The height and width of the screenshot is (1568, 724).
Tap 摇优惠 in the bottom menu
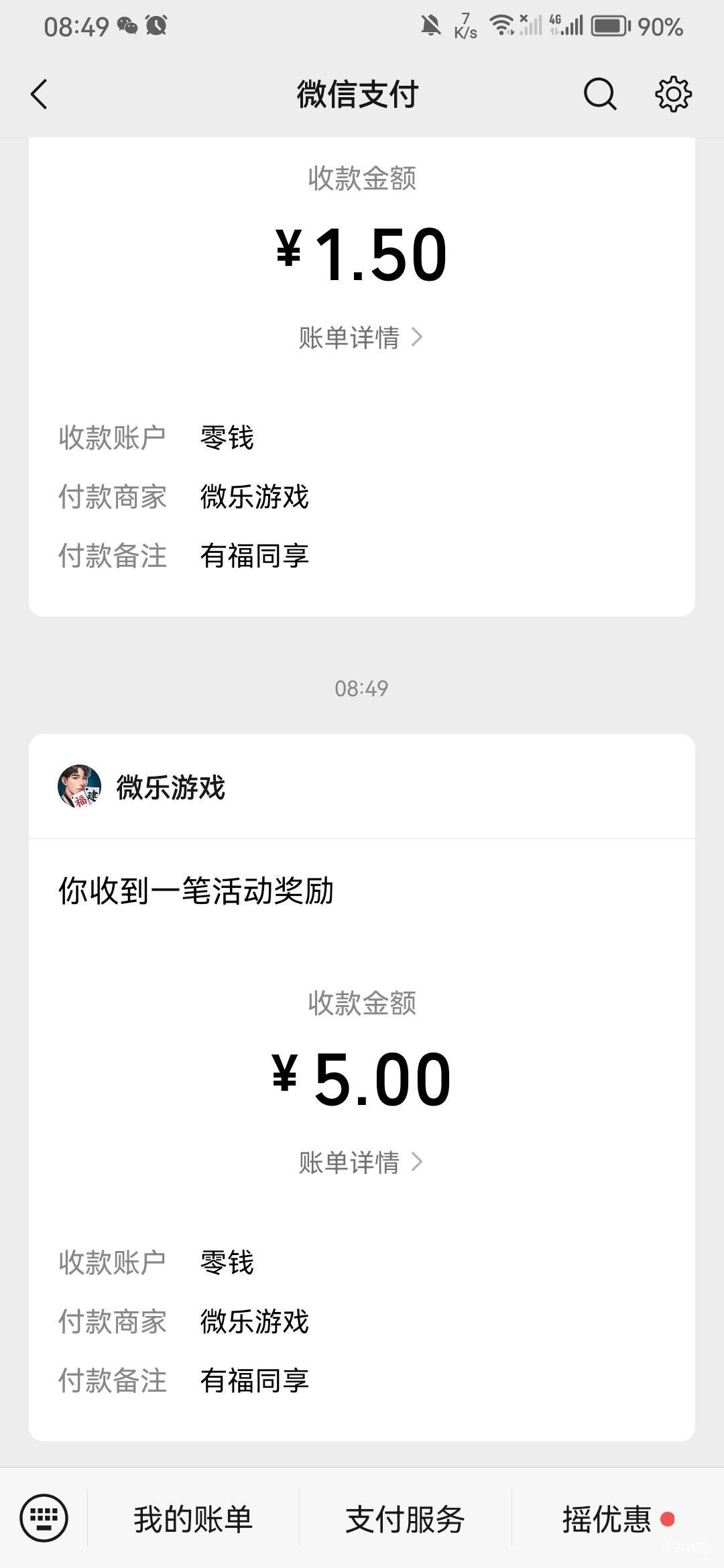(x=607, y=1519)
